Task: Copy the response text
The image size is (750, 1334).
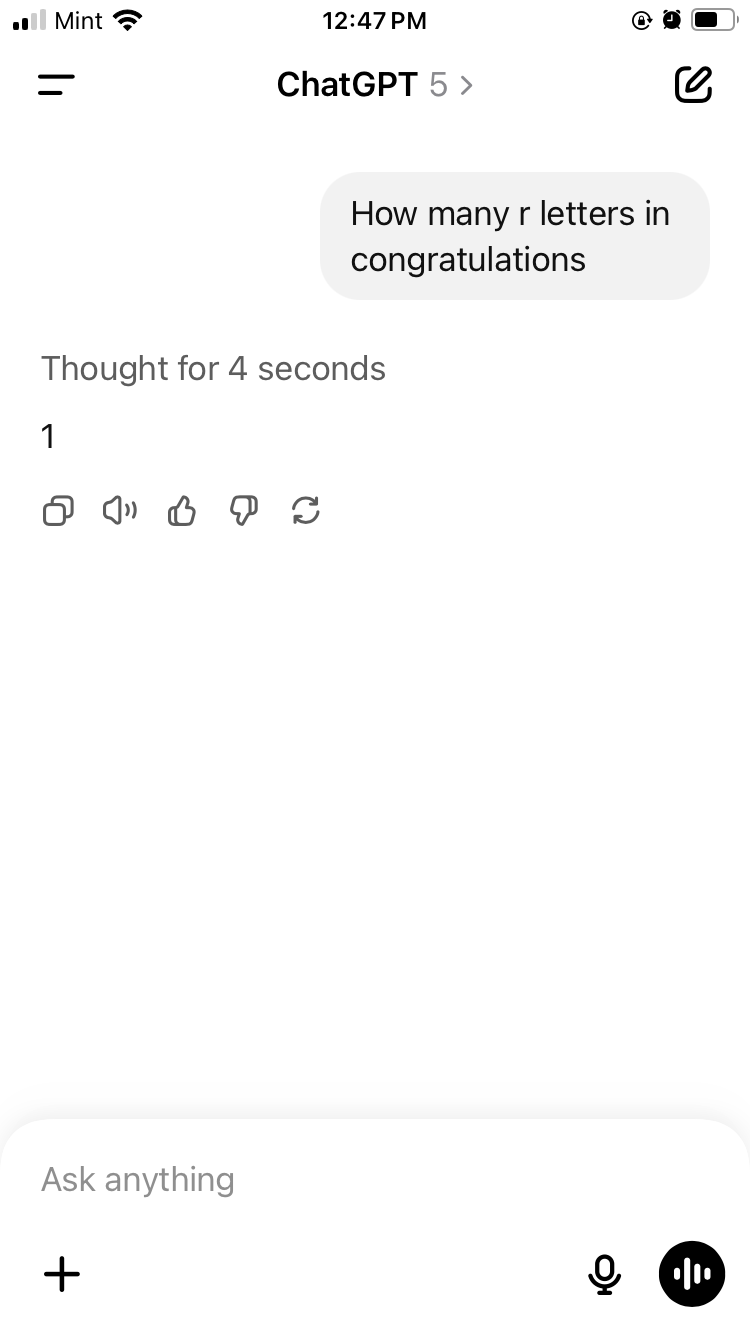Action: pos(58,512)
